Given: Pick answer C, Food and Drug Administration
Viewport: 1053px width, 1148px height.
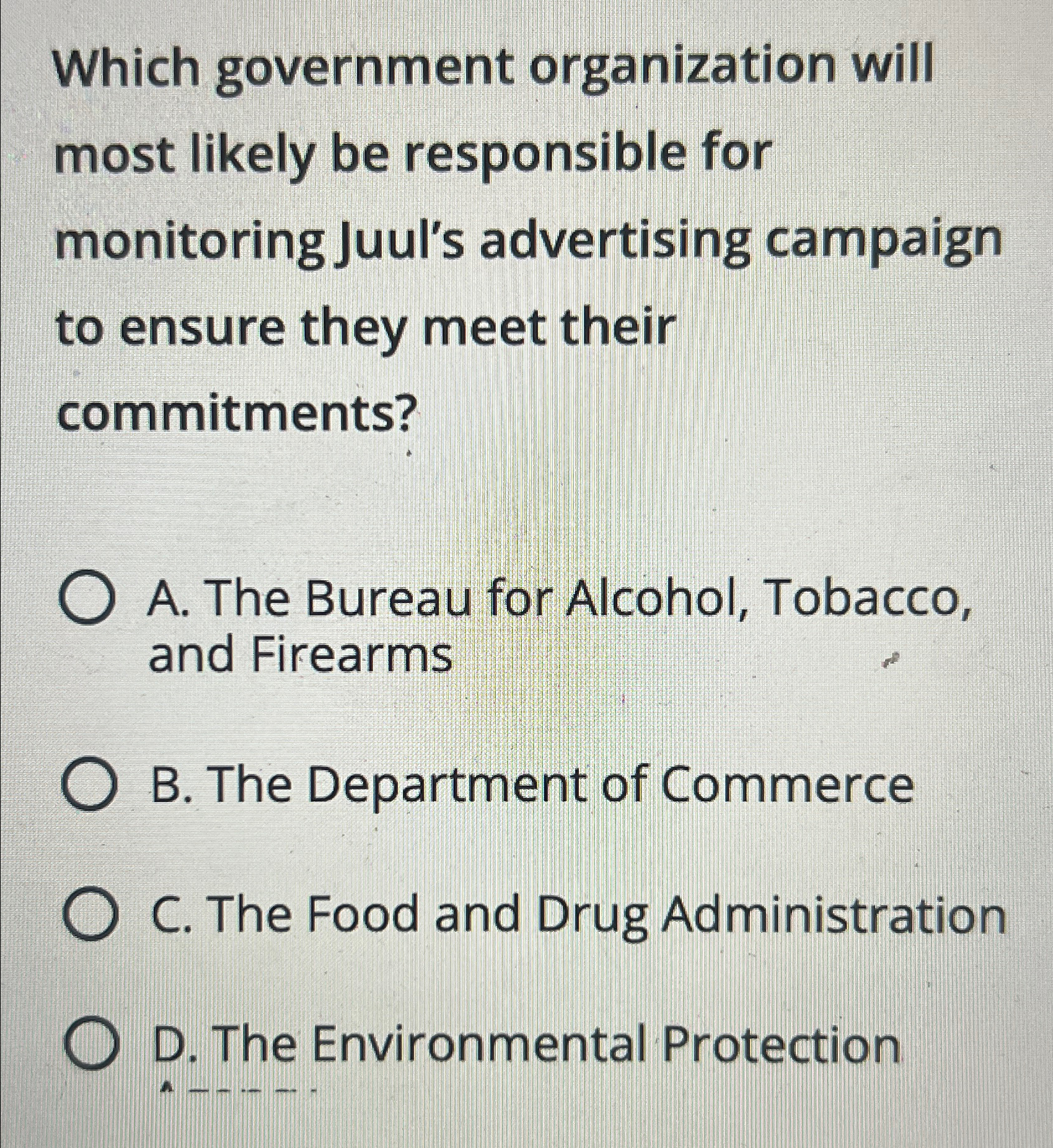Looking at the screenshot, I should [89, 917].
